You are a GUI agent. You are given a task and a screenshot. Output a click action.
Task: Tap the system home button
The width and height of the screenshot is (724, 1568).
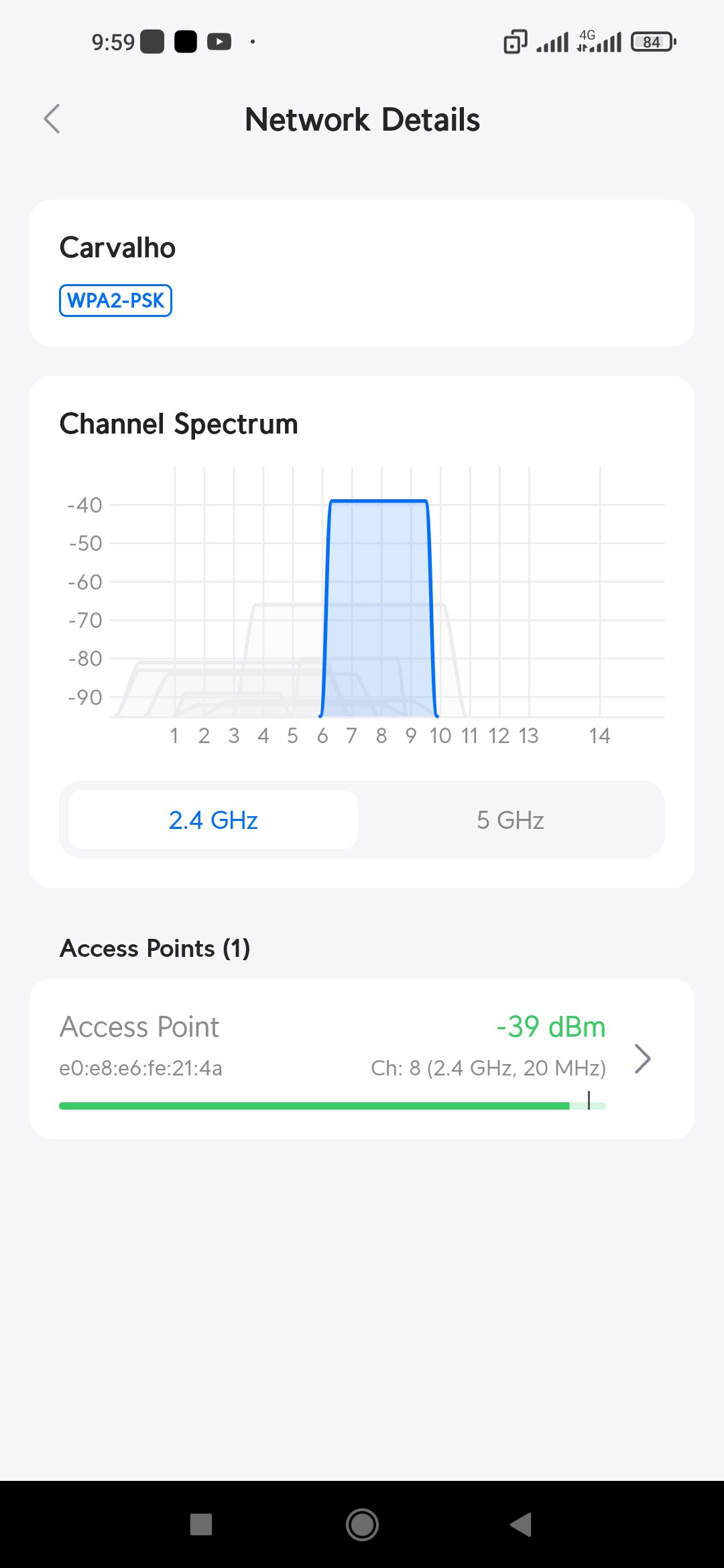coord(362,1524)
